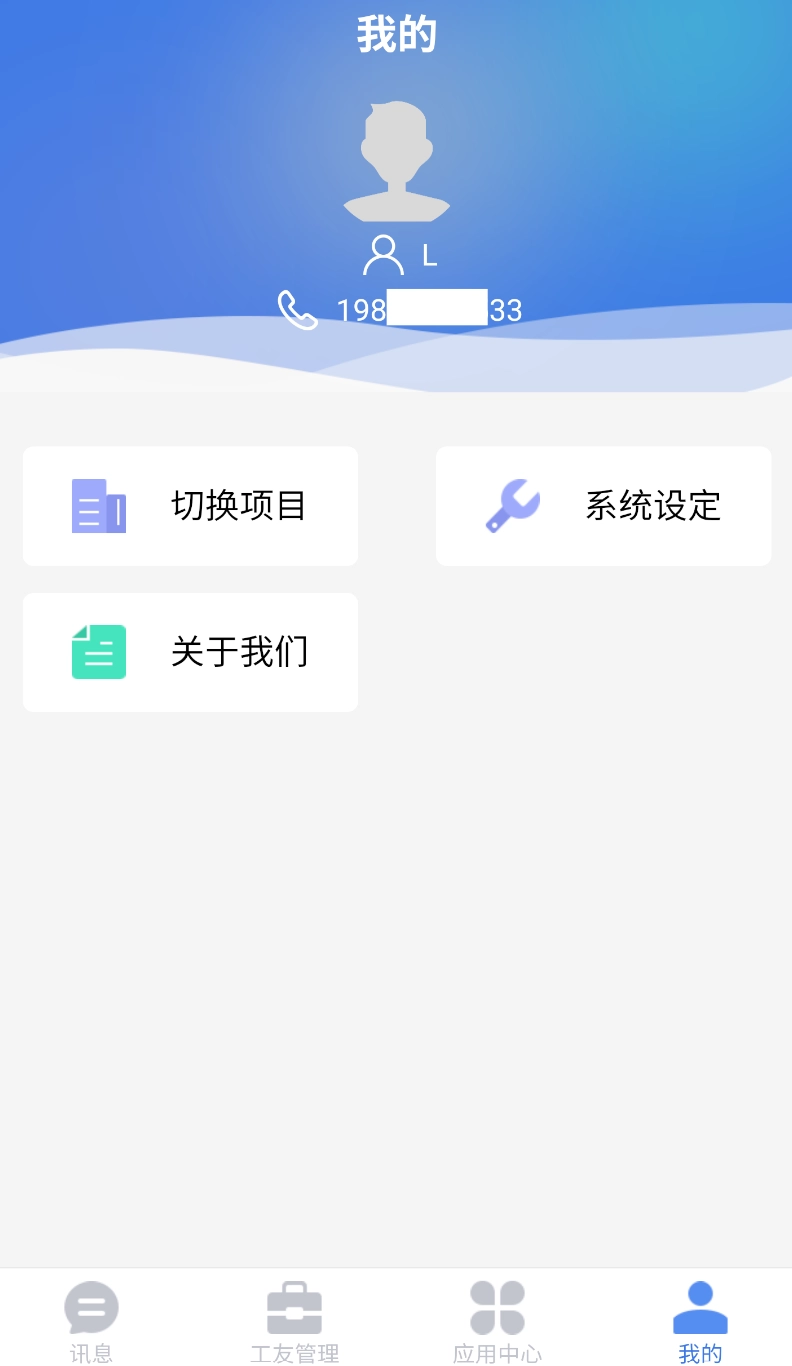The image size is (792, 1366).
Task: Open 应用中心 via the grid icon
Action: (x=497, y=1307)
